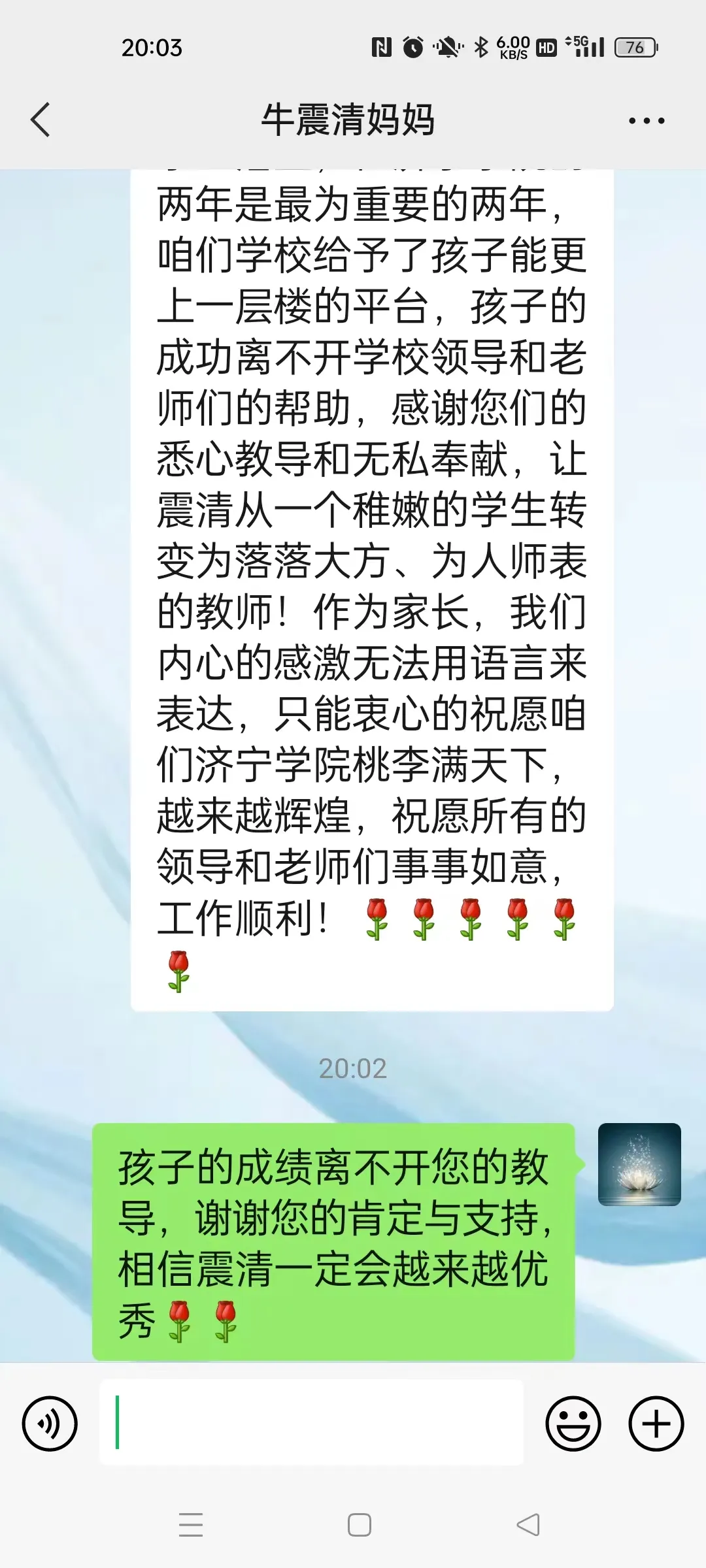Screen dimensions: 706x1568
Task: Switch to voice message input
Action: pos(50,1424)
